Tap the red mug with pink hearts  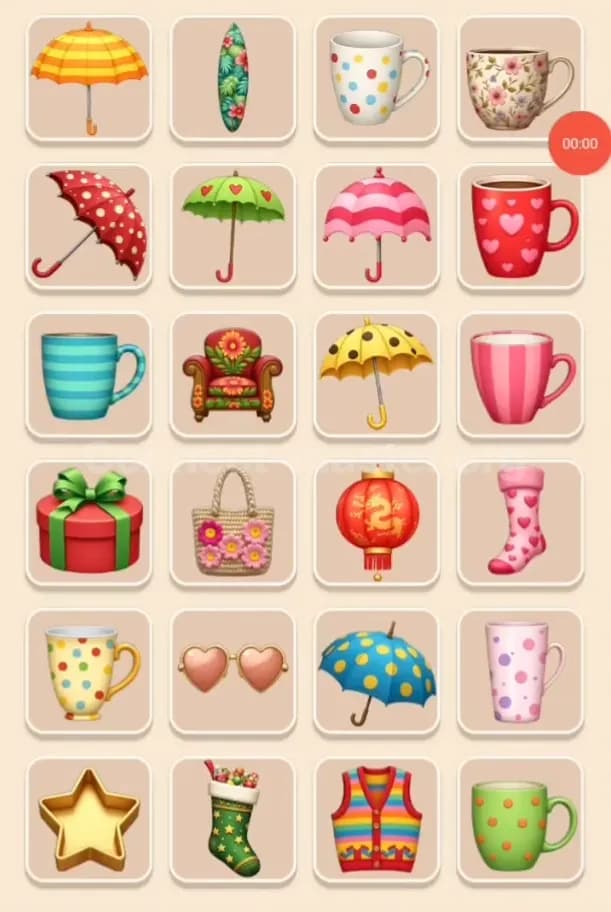[x=520, y=226]
